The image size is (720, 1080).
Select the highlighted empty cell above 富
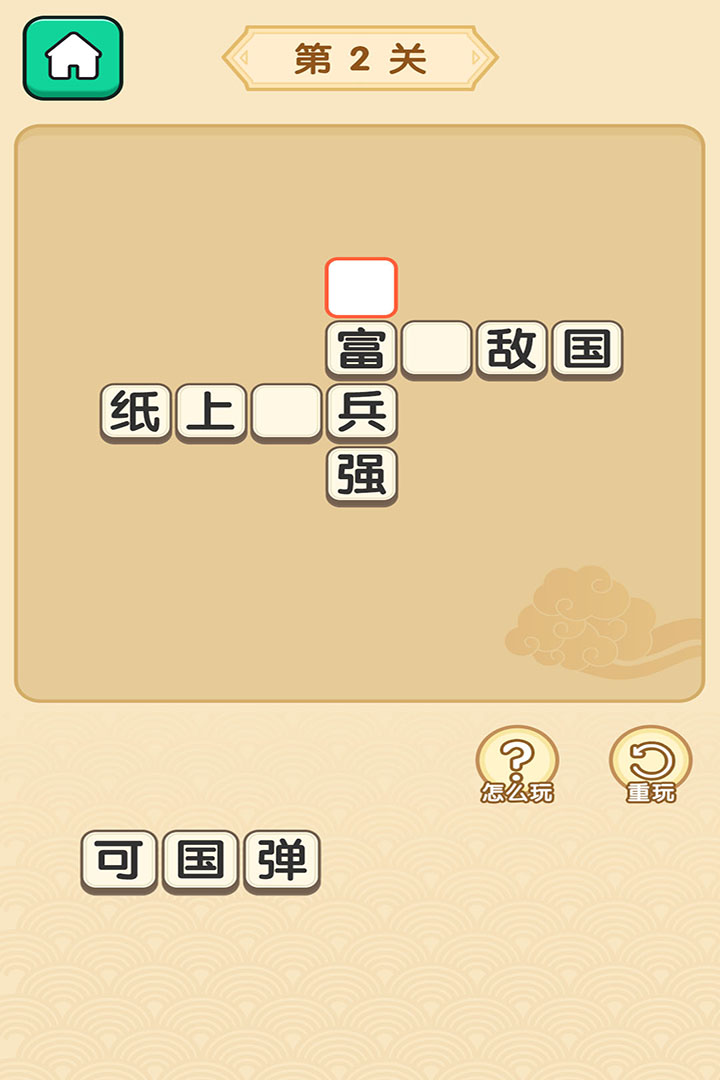361,288
